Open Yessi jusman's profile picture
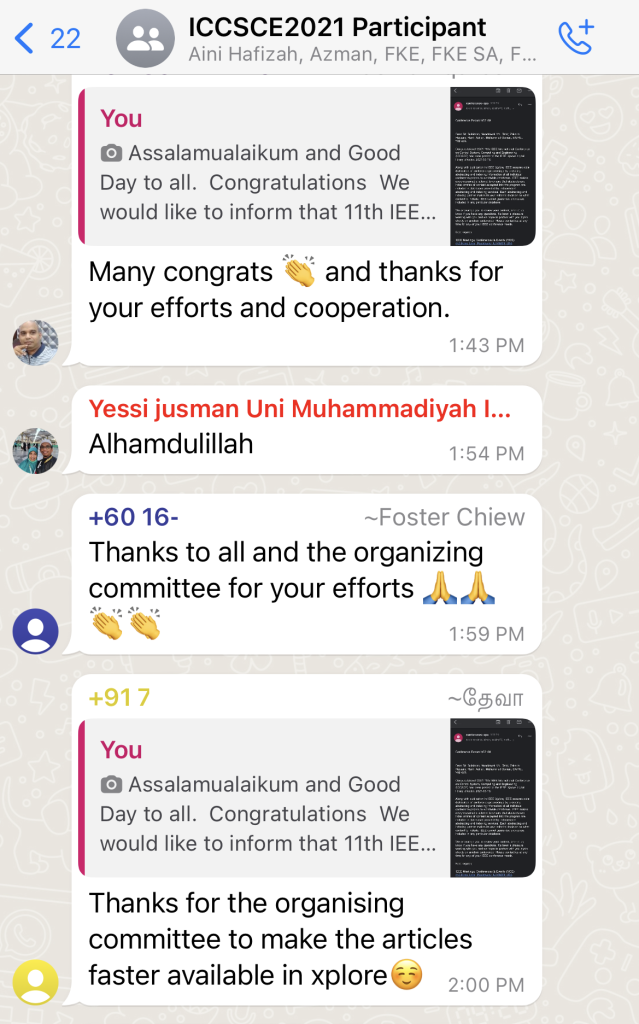639x1024 pixels. click(36, 451)
